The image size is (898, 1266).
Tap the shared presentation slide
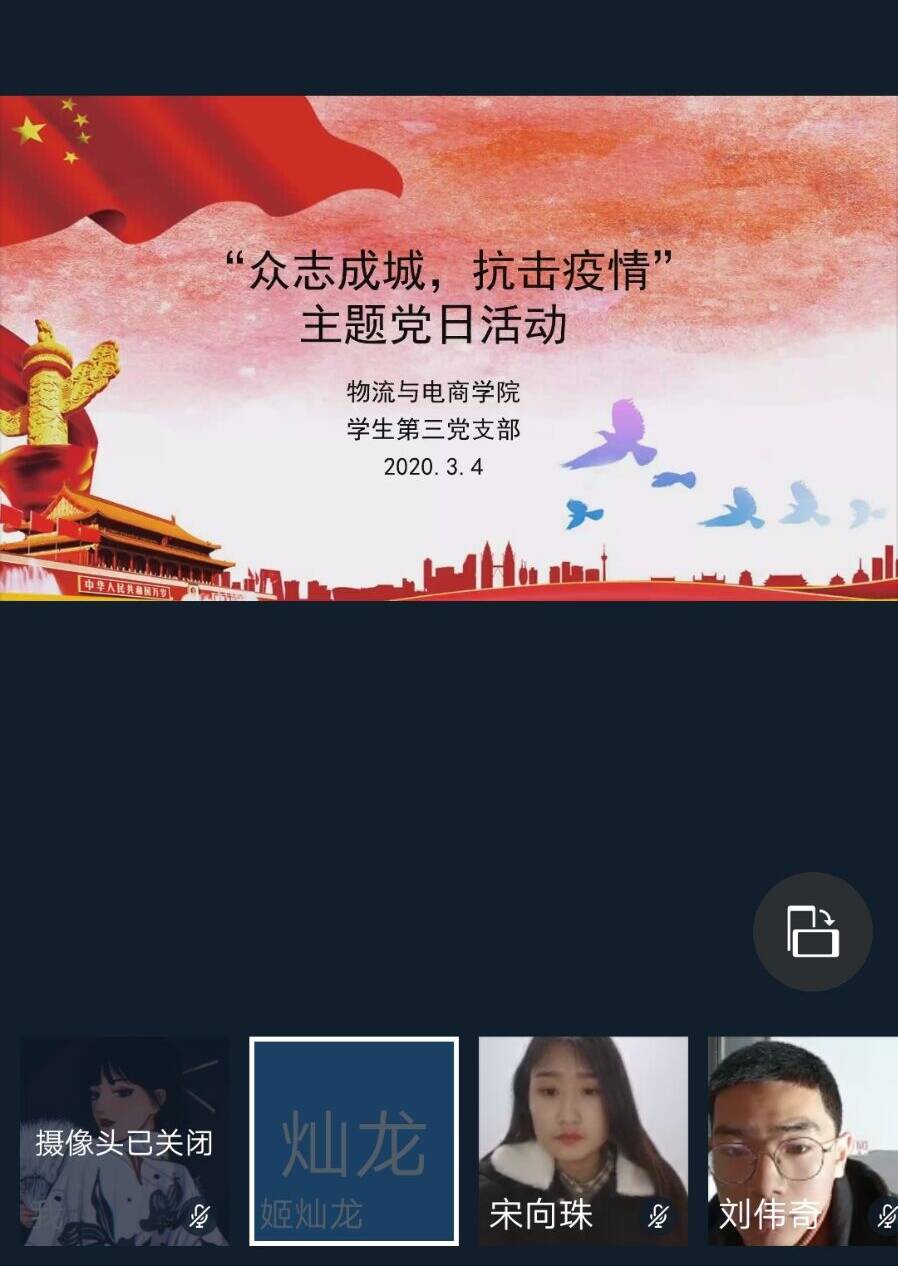pos(449,348)
